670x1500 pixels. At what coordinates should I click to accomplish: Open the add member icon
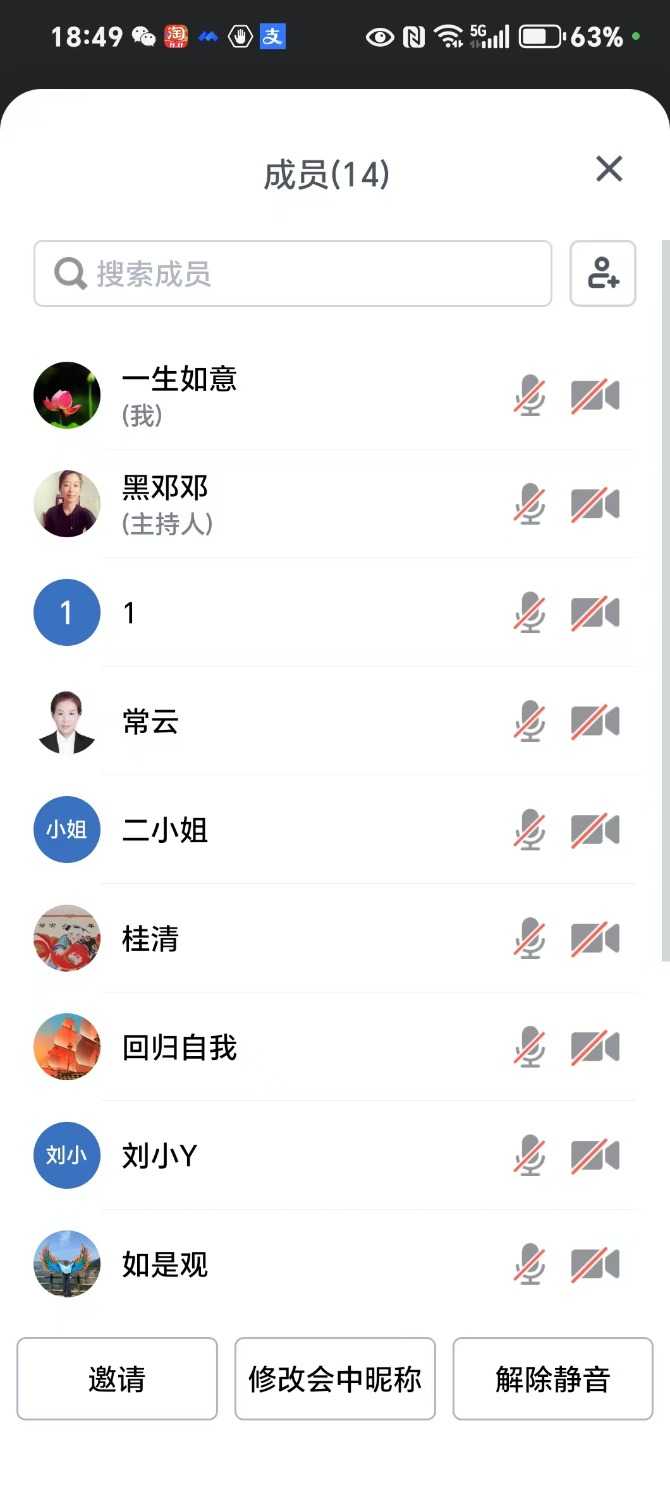[603, 273]
